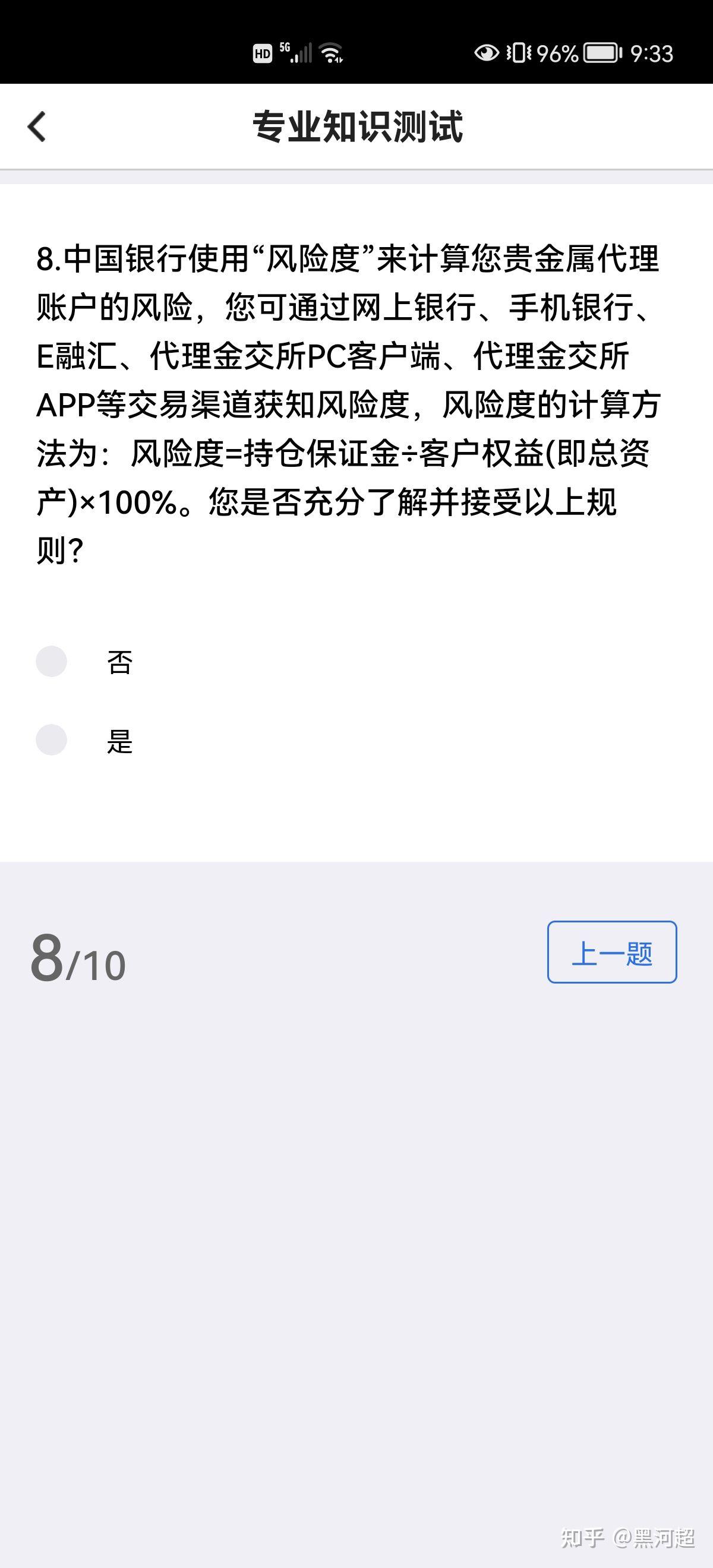The height and width of the screenshot is (1568, 713).
Task: Choose 是 as the answer
Action: coord(52,740)
